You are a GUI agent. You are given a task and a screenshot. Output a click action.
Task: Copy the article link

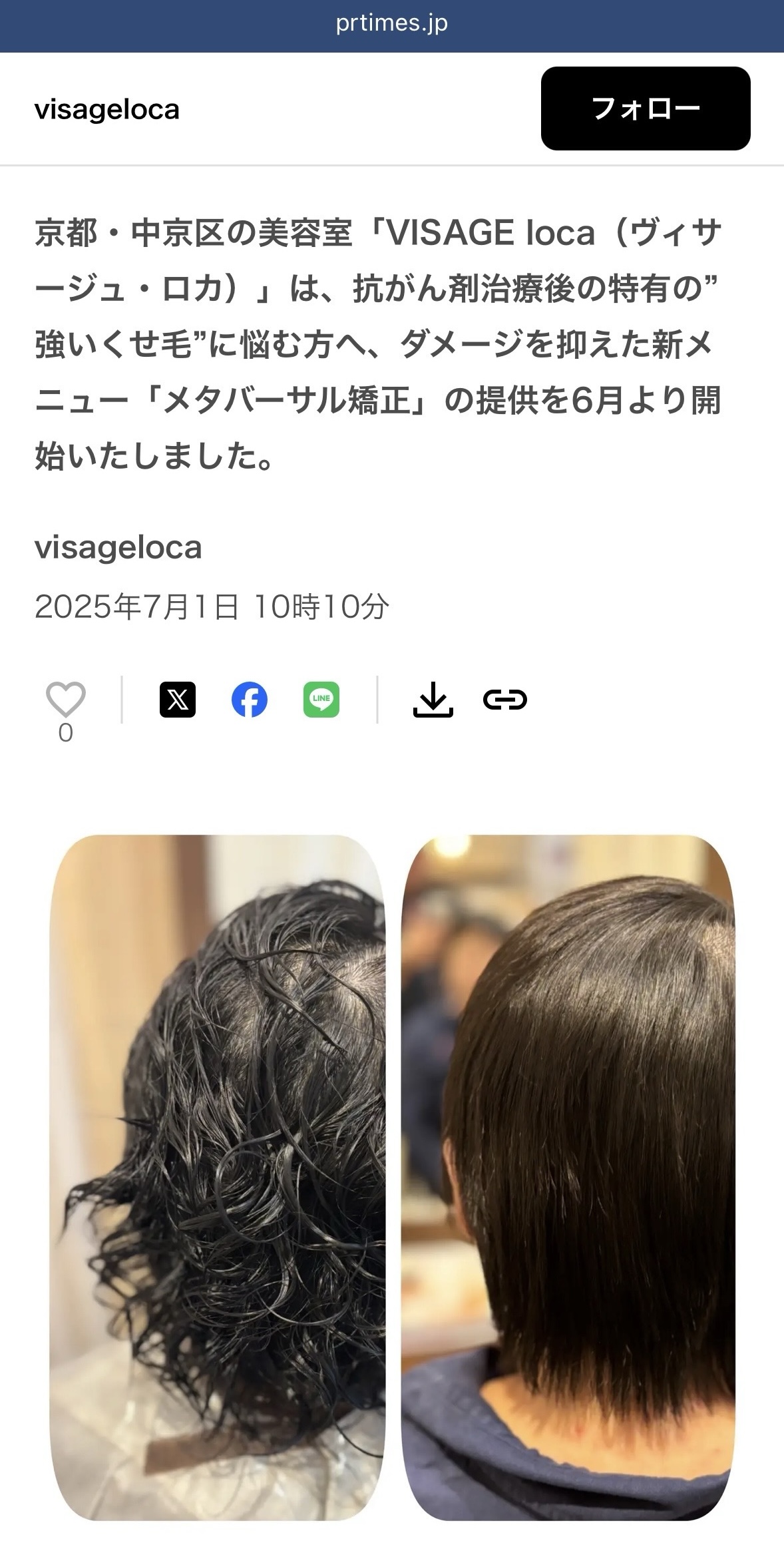[x=505, y=700]
